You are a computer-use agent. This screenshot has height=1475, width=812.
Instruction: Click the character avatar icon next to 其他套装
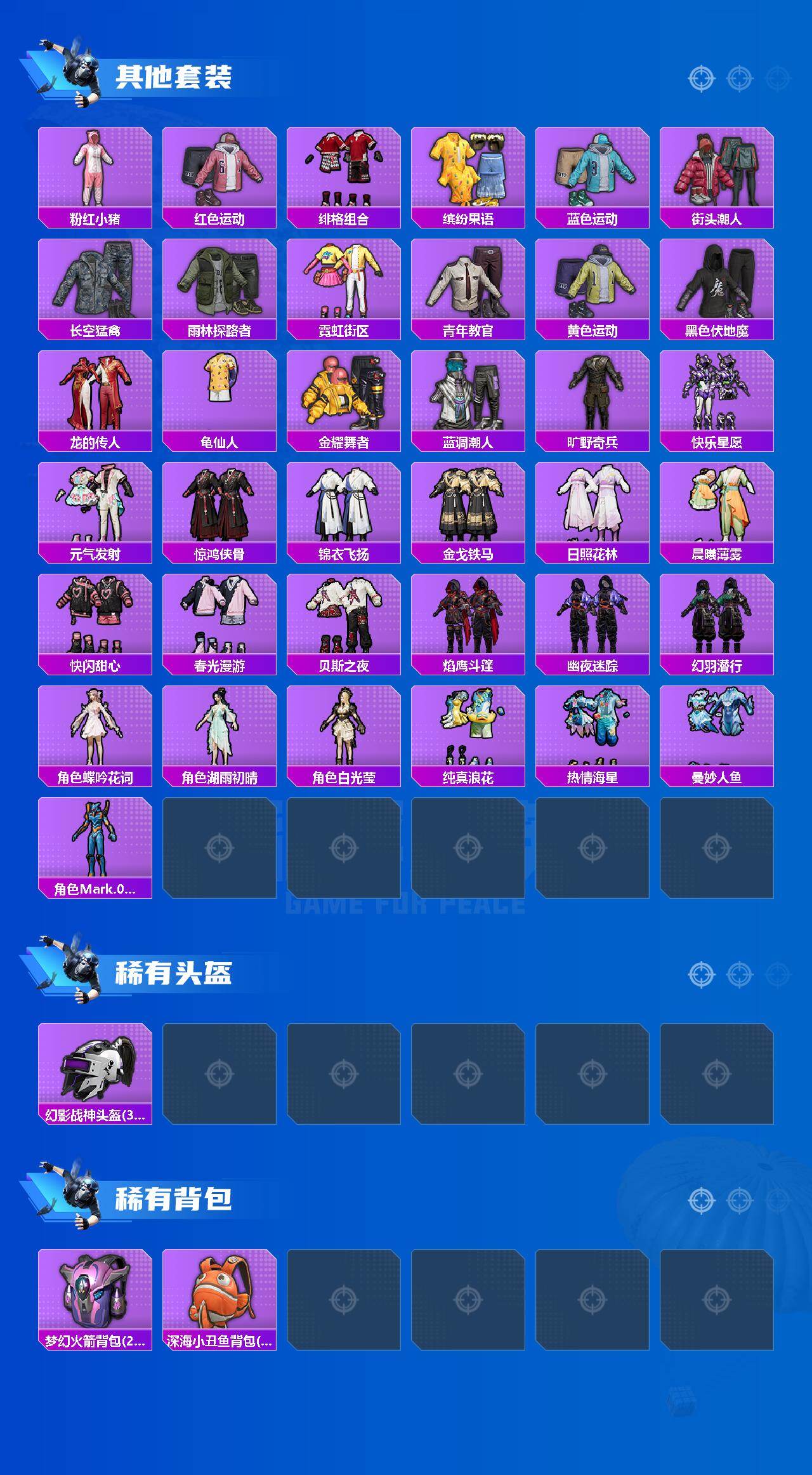76,70
